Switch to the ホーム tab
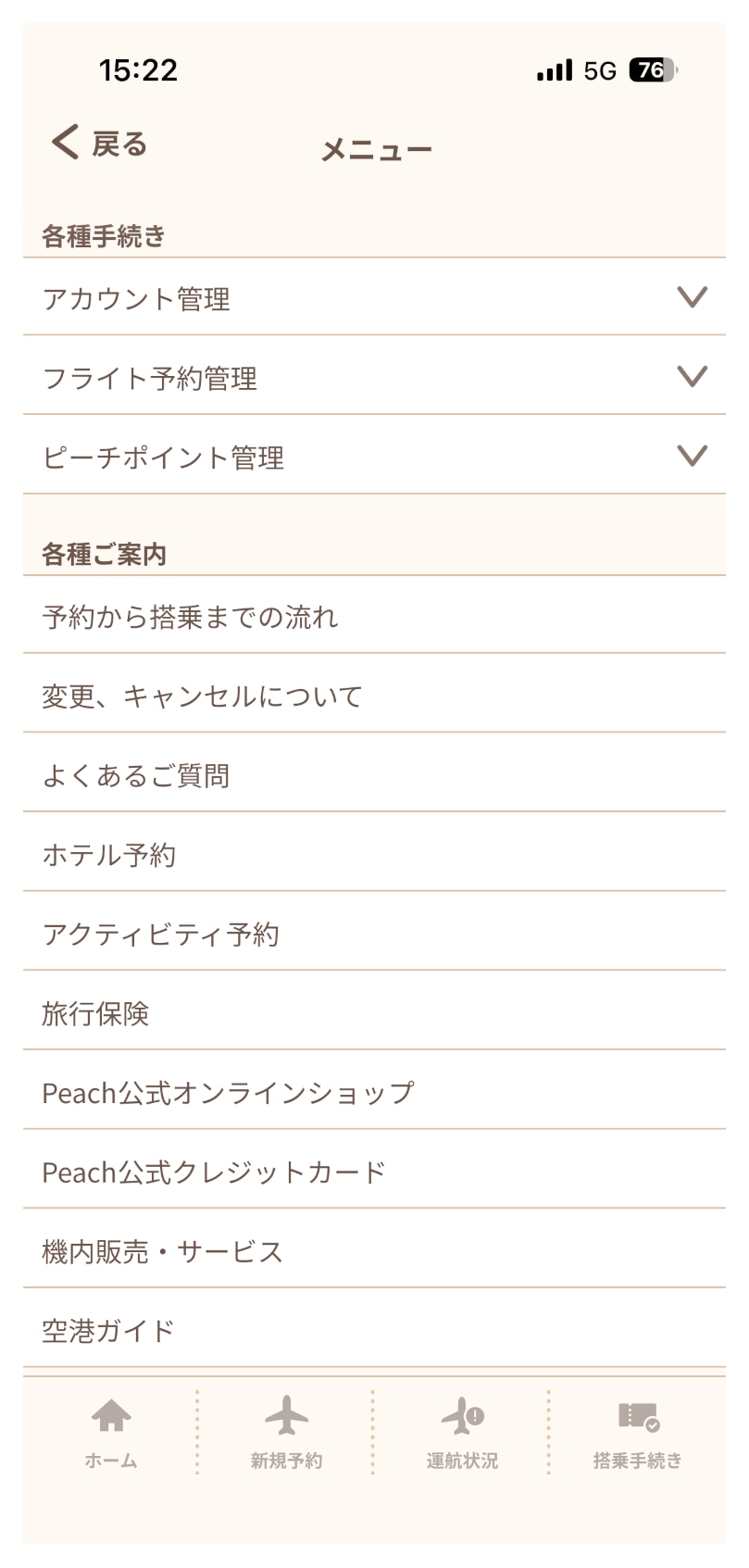Viewport: 749px width, 1568px height. pos(110,1432)
